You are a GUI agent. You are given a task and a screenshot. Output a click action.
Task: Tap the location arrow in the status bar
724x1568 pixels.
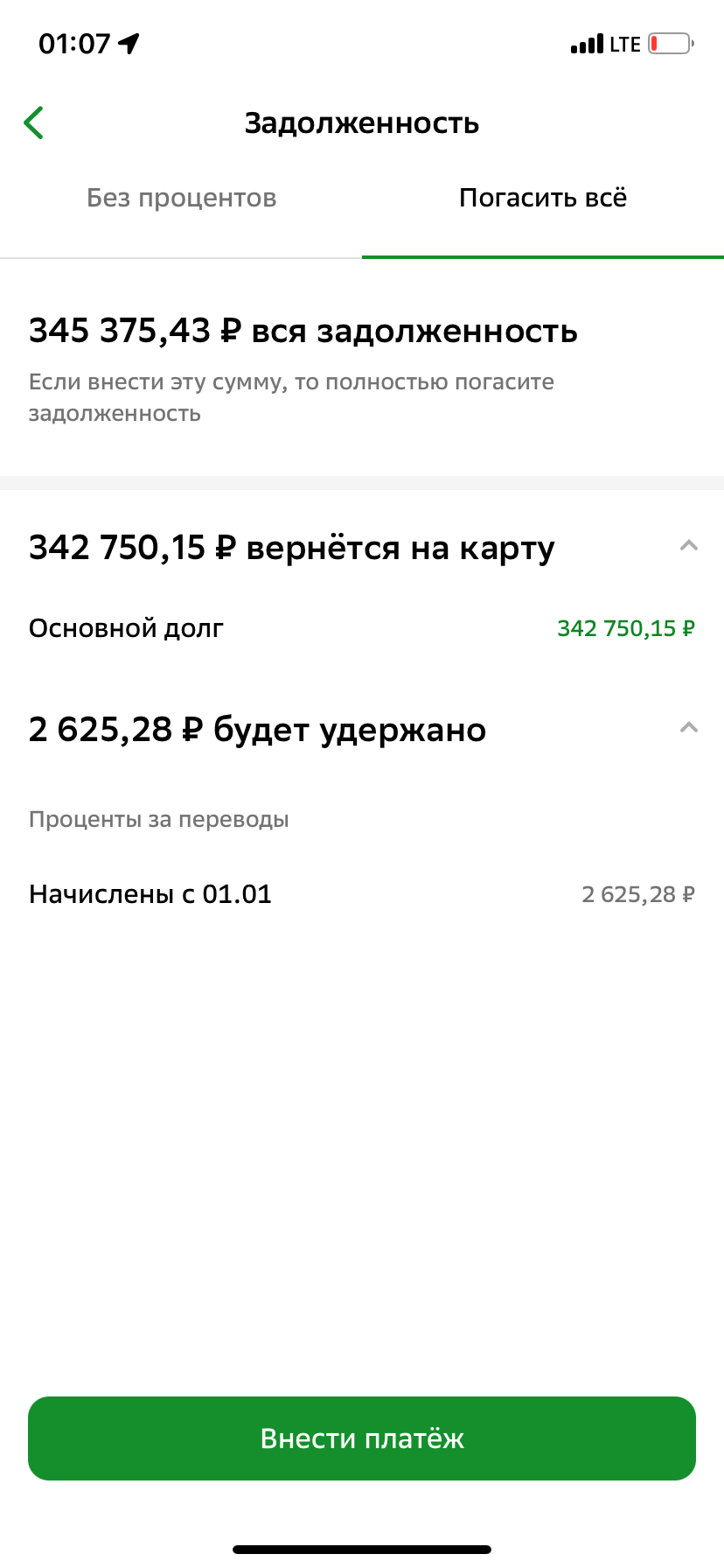[x=129, y=43]
